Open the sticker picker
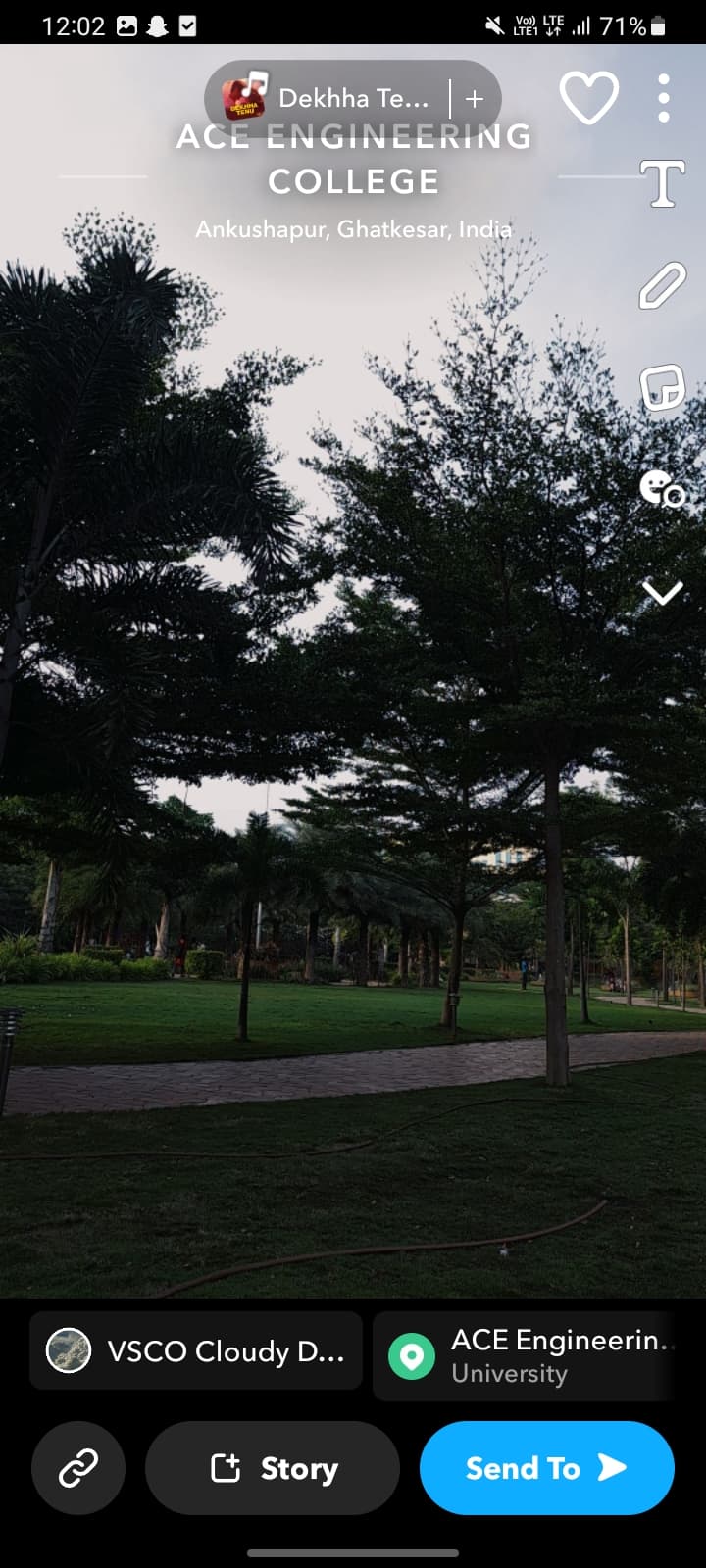The image size is (706, 1568). 663,387
